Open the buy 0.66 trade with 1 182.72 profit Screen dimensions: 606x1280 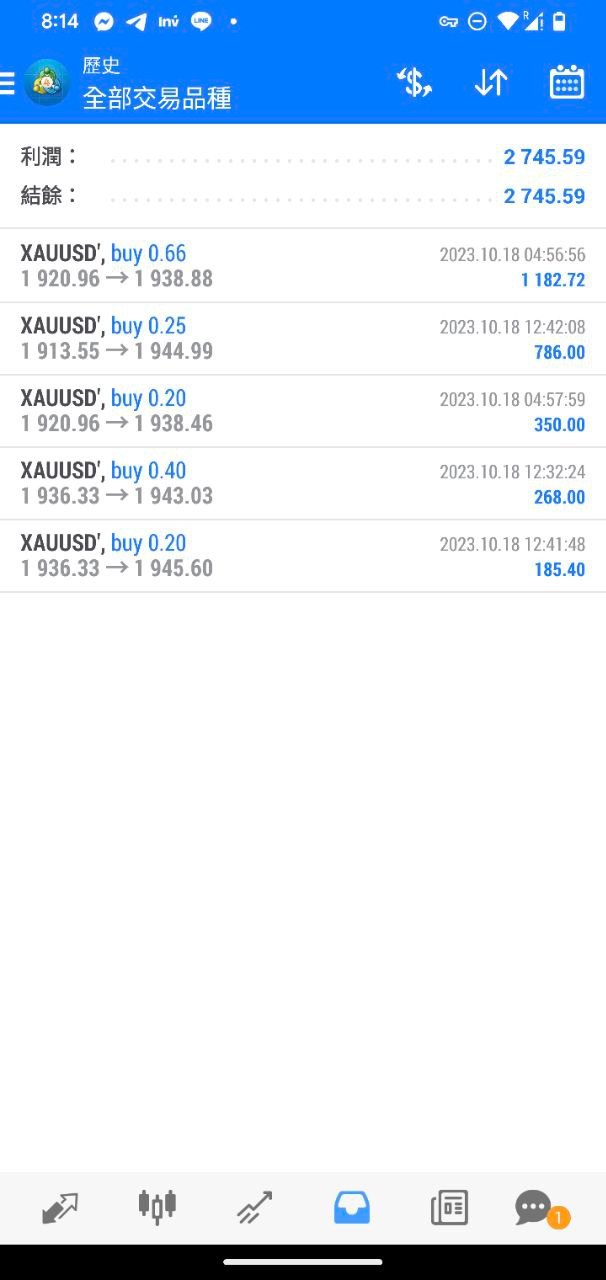[303, 266]
